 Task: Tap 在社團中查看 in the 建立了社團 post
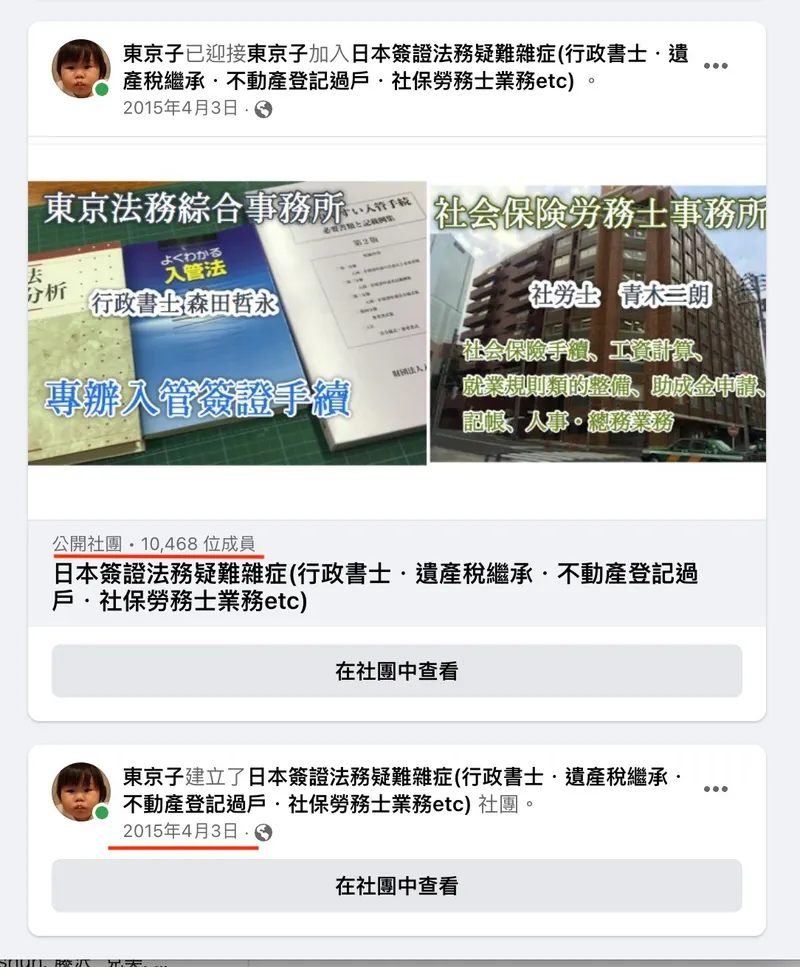tap(397, 885)
